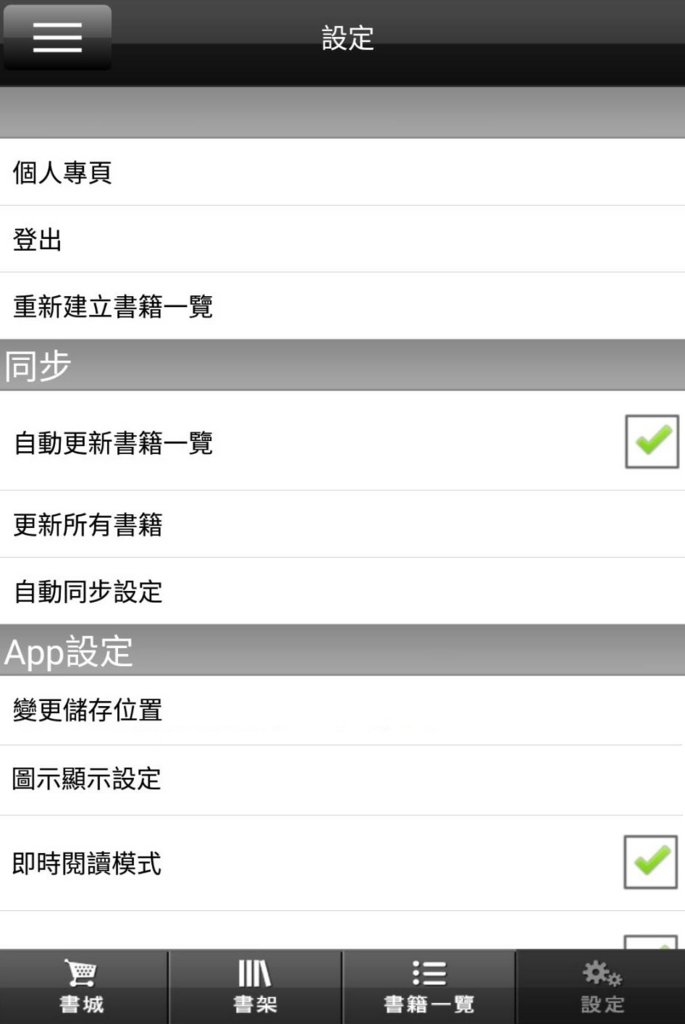Switch to the 書籍一覽 tab
Screen dimensions: 685x1024
tap(428, 987)
